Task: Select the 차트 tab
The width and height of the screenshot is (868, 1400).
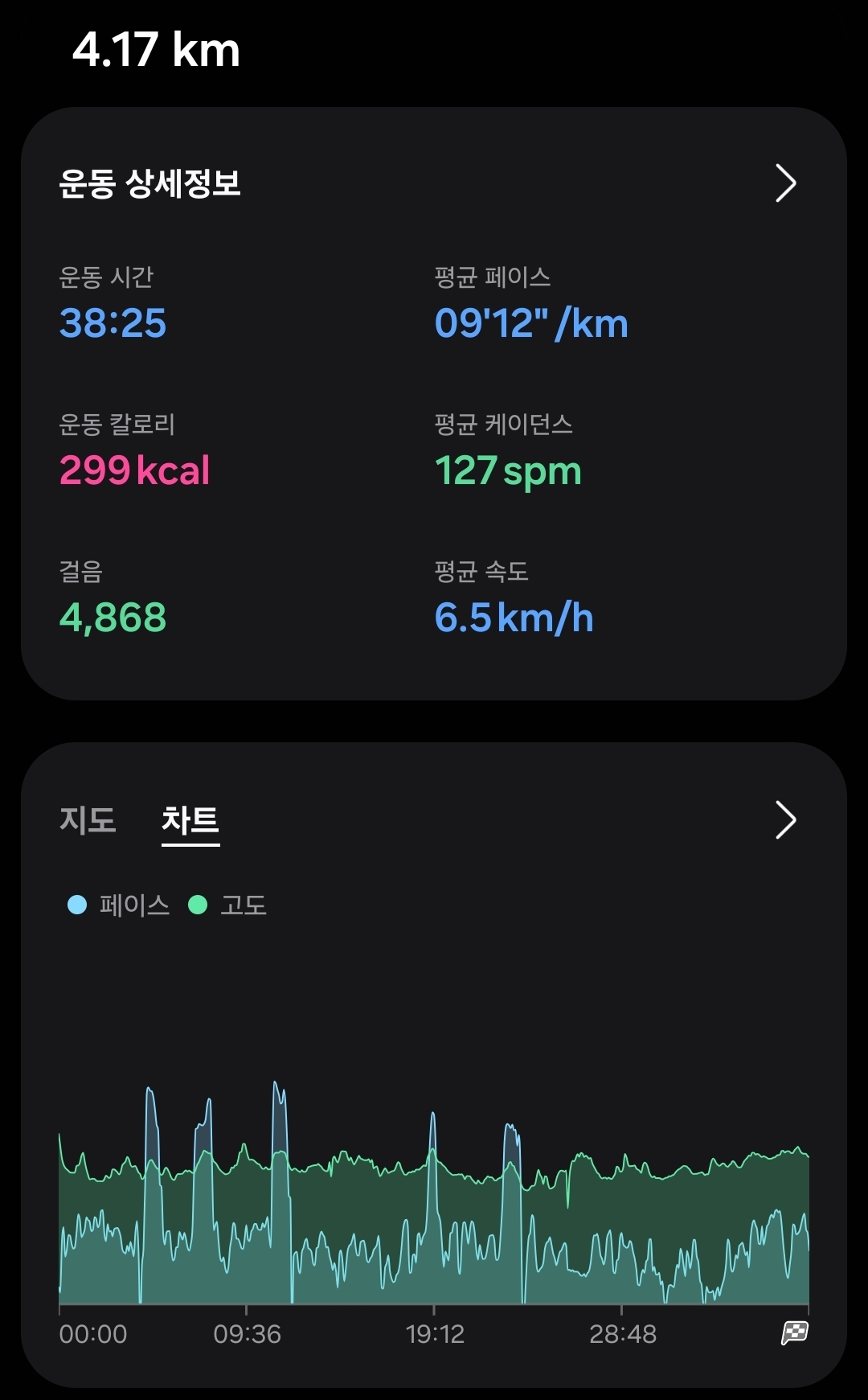Action: pyautogui.click(x=190, y=821)
